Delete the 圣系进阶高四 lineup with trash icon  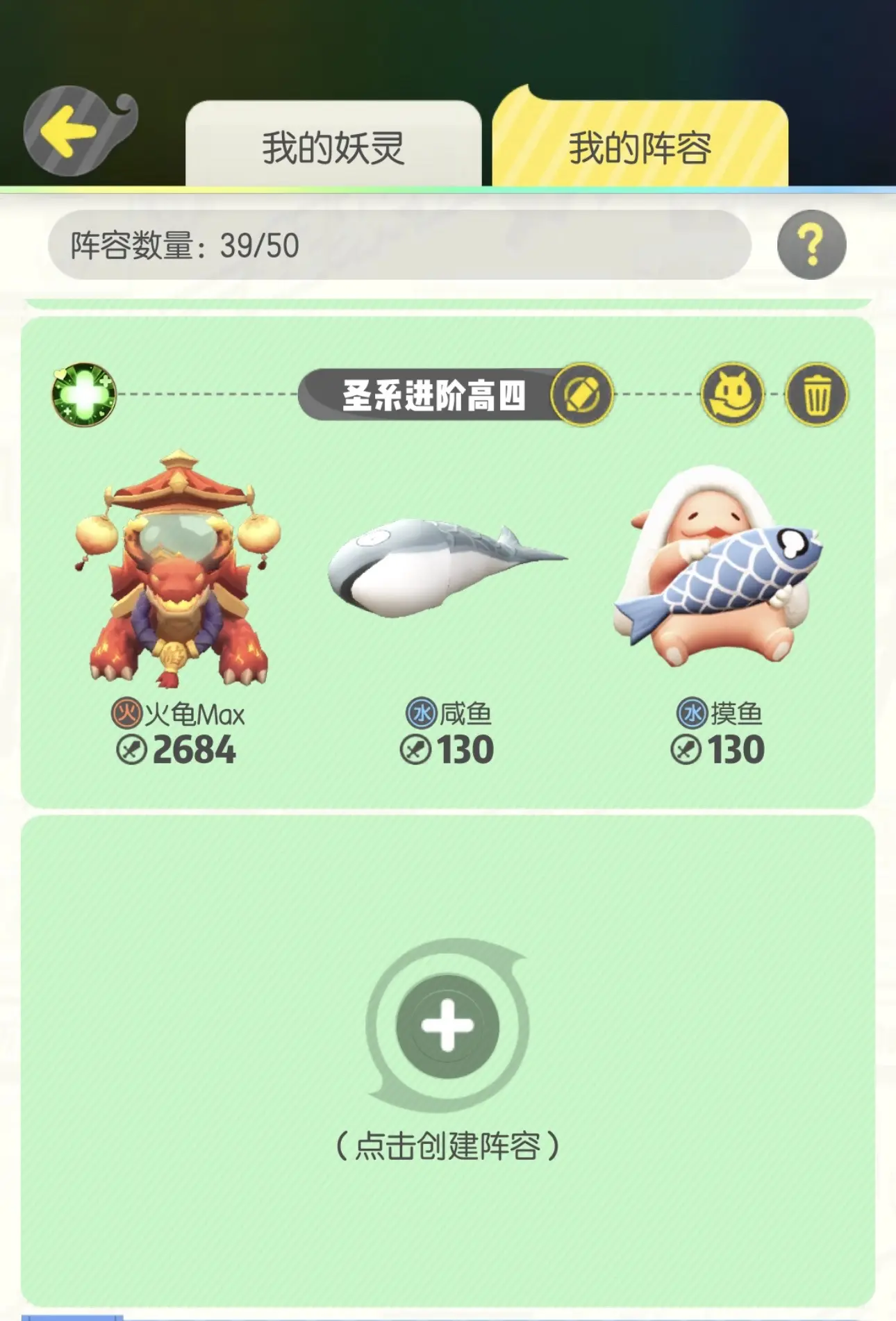click(816, 394)
